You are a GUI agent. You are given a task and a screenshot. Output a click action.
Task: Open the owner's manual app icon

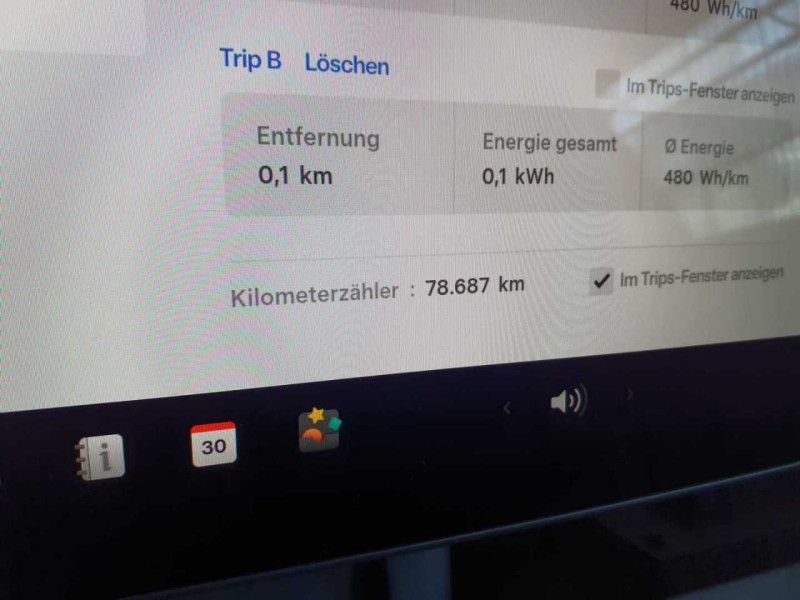click(x=103, y=458)
